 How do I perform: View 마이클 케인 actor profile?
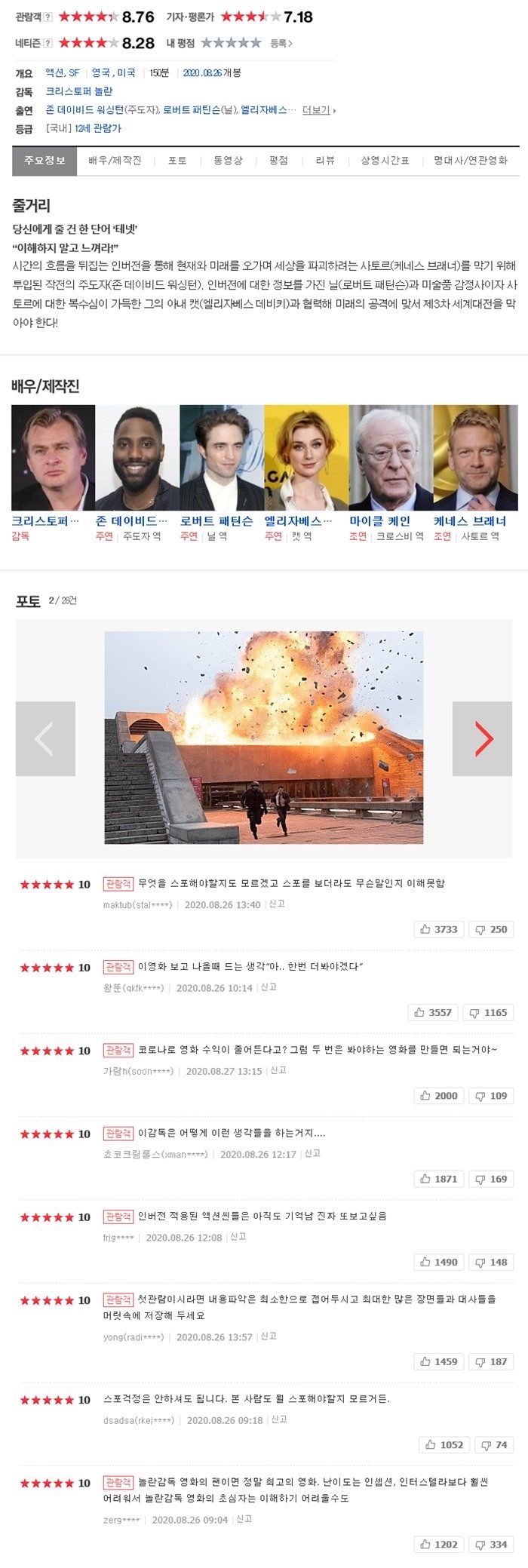pos(379,521)
